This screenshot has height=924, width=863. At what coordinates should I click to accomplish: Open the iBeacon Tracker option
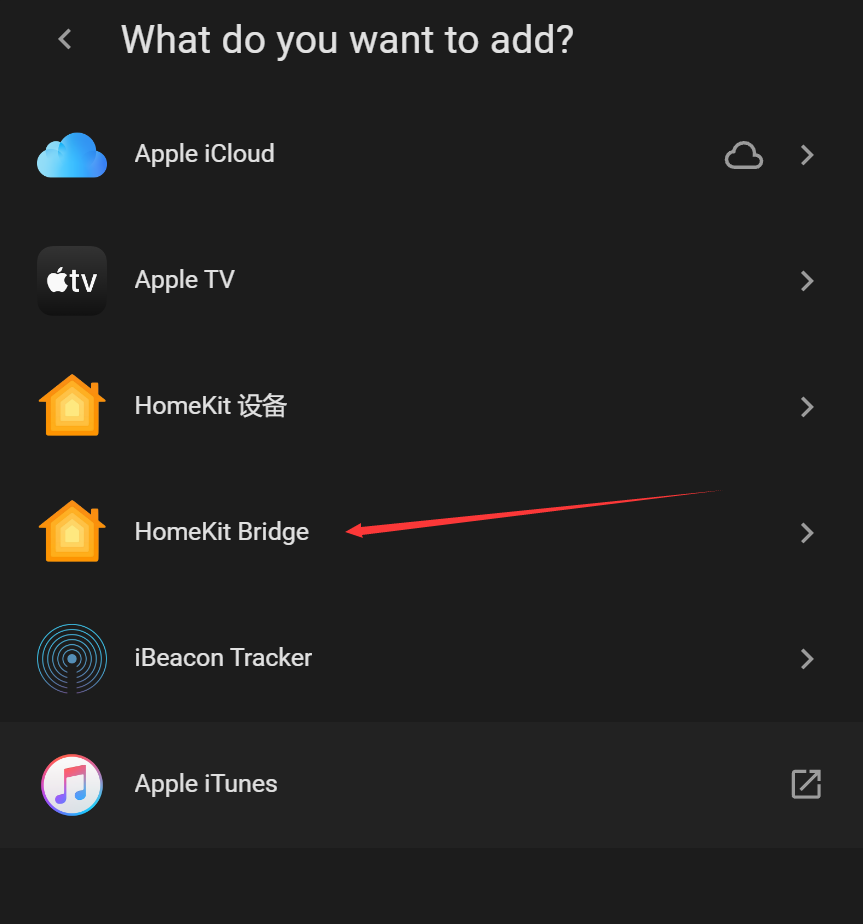click(x=223, y=658)
